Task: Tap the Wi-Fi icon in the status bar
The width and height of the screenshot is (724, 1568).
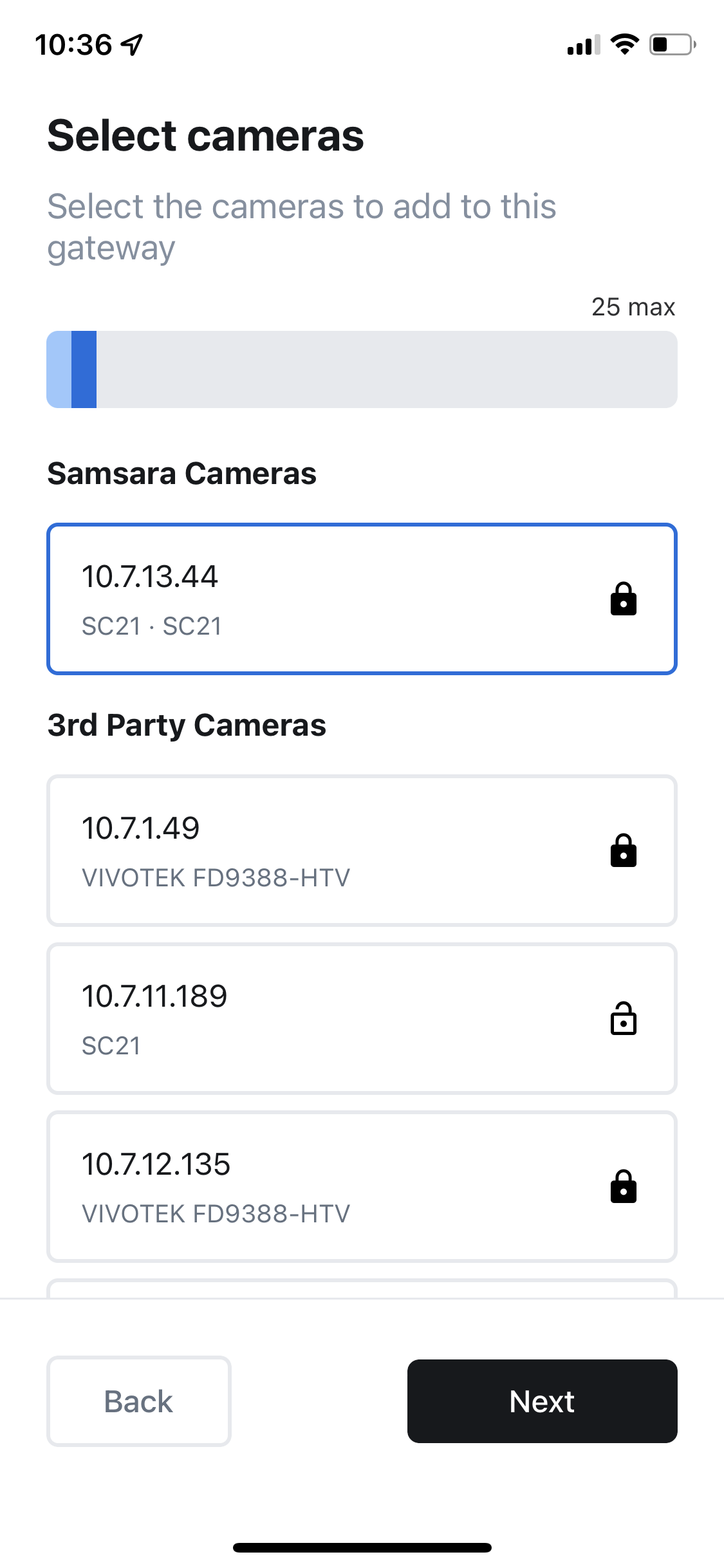Action: click(622, 44)
